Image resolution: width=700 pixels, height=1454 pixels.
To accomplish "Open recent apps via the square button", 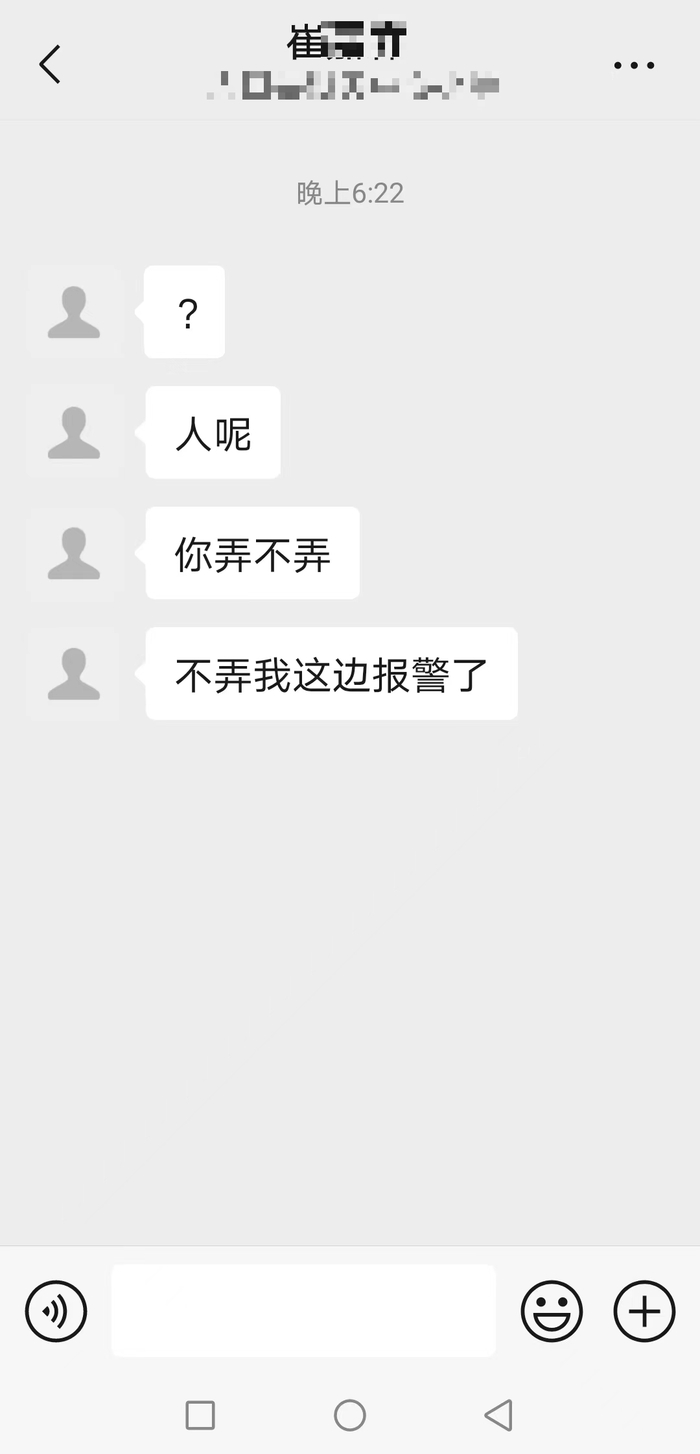I will pyautogui.click(x=200, y=1415).
